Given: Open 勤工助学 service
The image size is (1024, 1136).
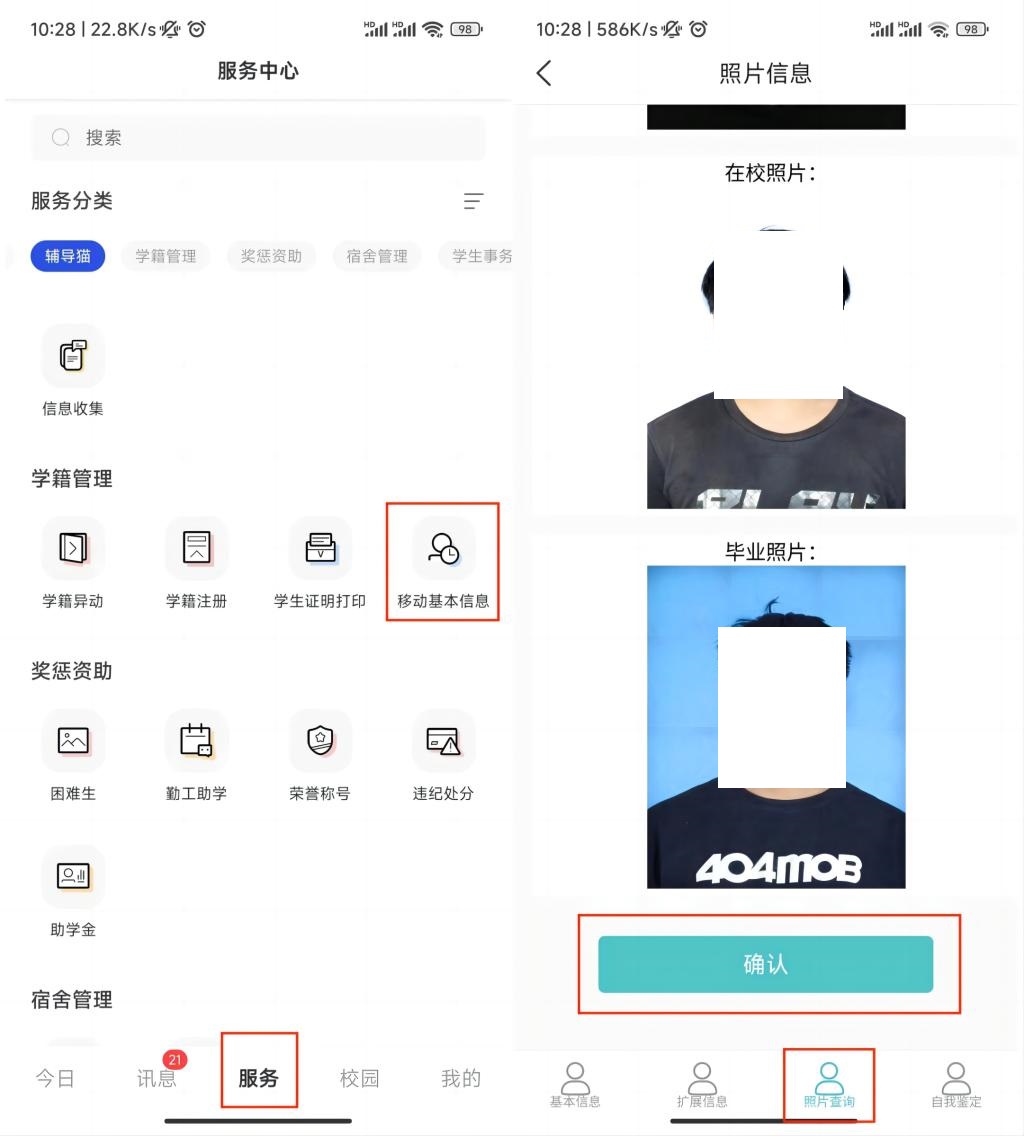Looking at the screenshot, I should point(196,755).
